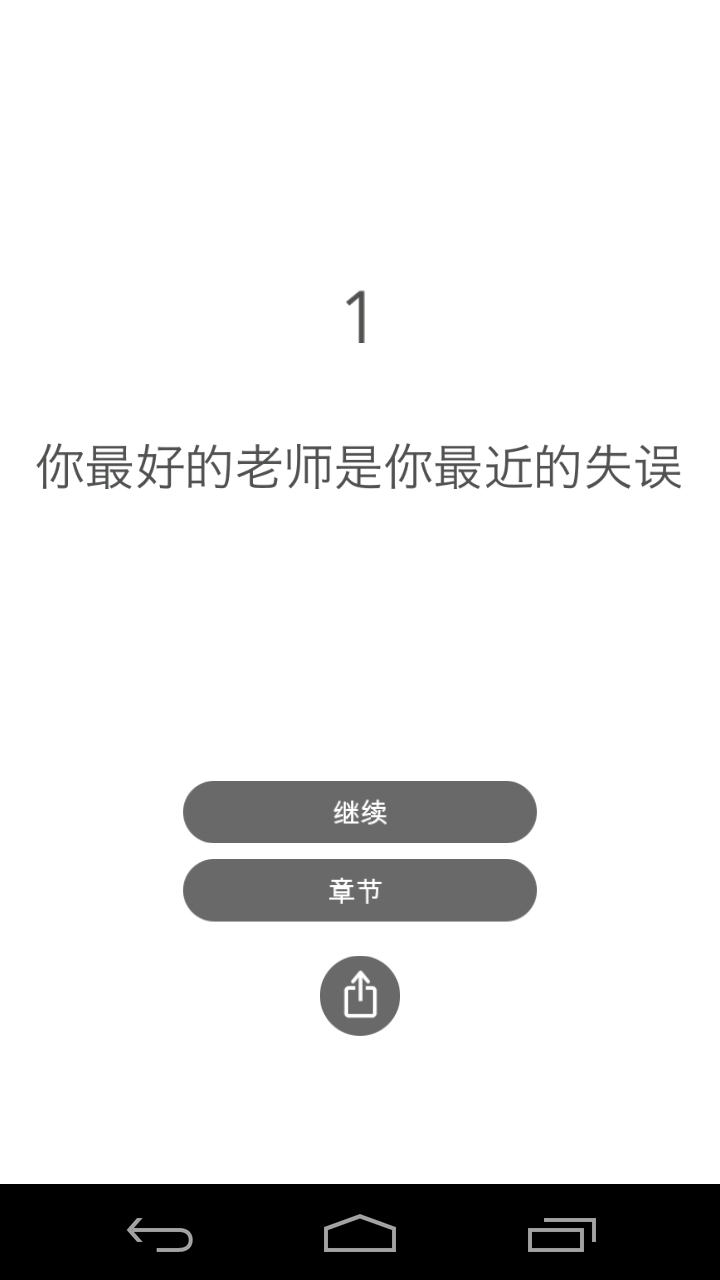Image resolution: width=720 pixels, height=1280 pixels.
Task: Open the 章节 (chapters) list
Action: 360,890
